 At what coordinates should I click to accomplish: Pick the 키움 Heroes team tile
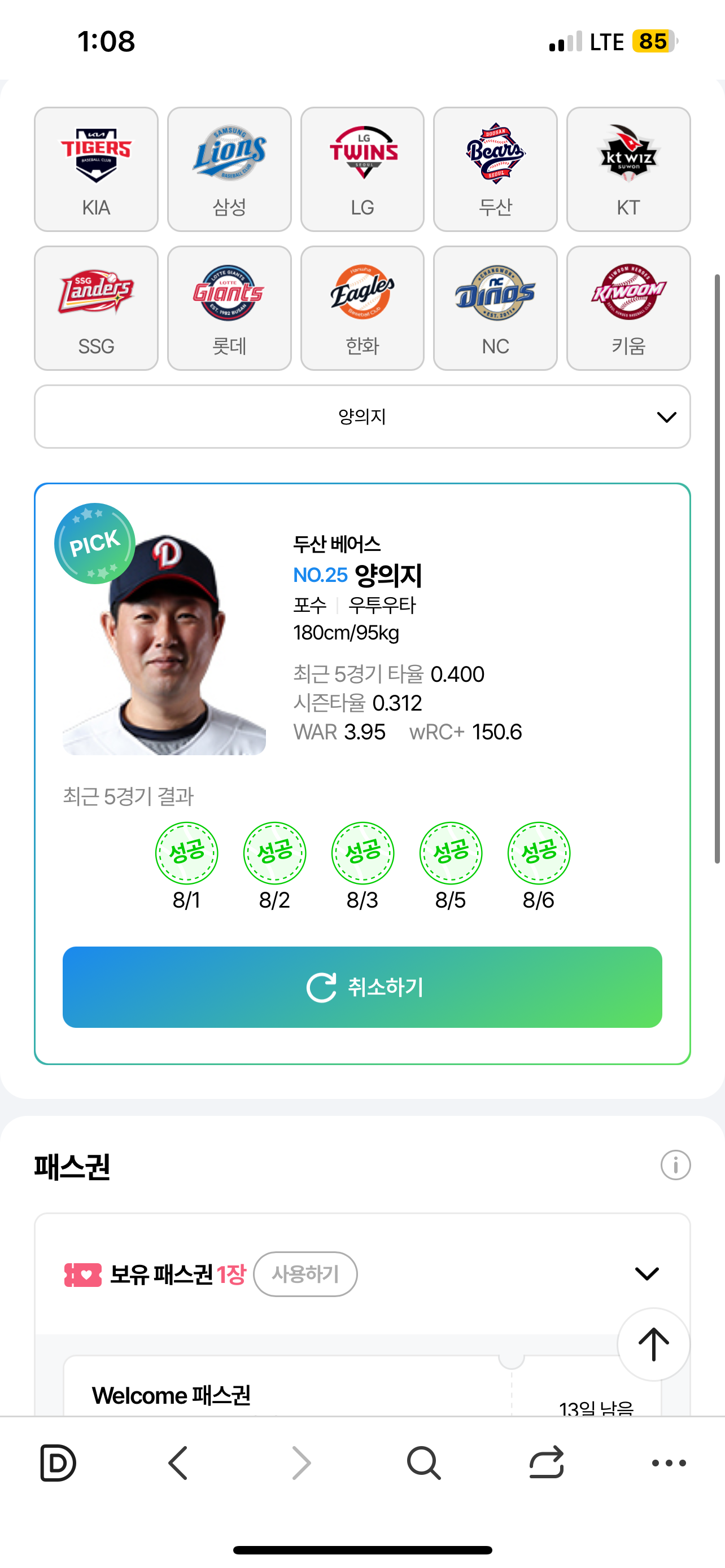[628, 308]
